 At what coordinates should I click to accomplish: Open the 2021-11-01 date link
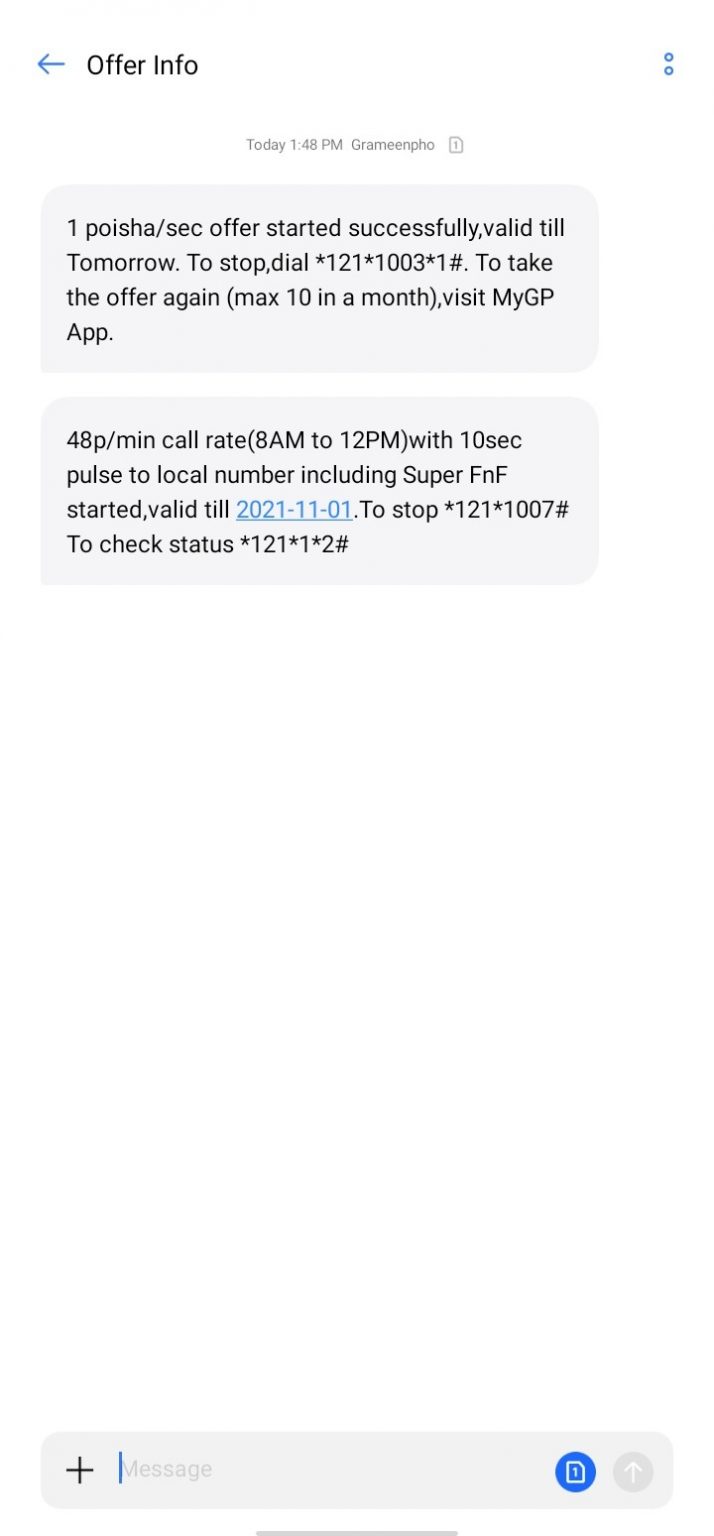tap(294, 510)
